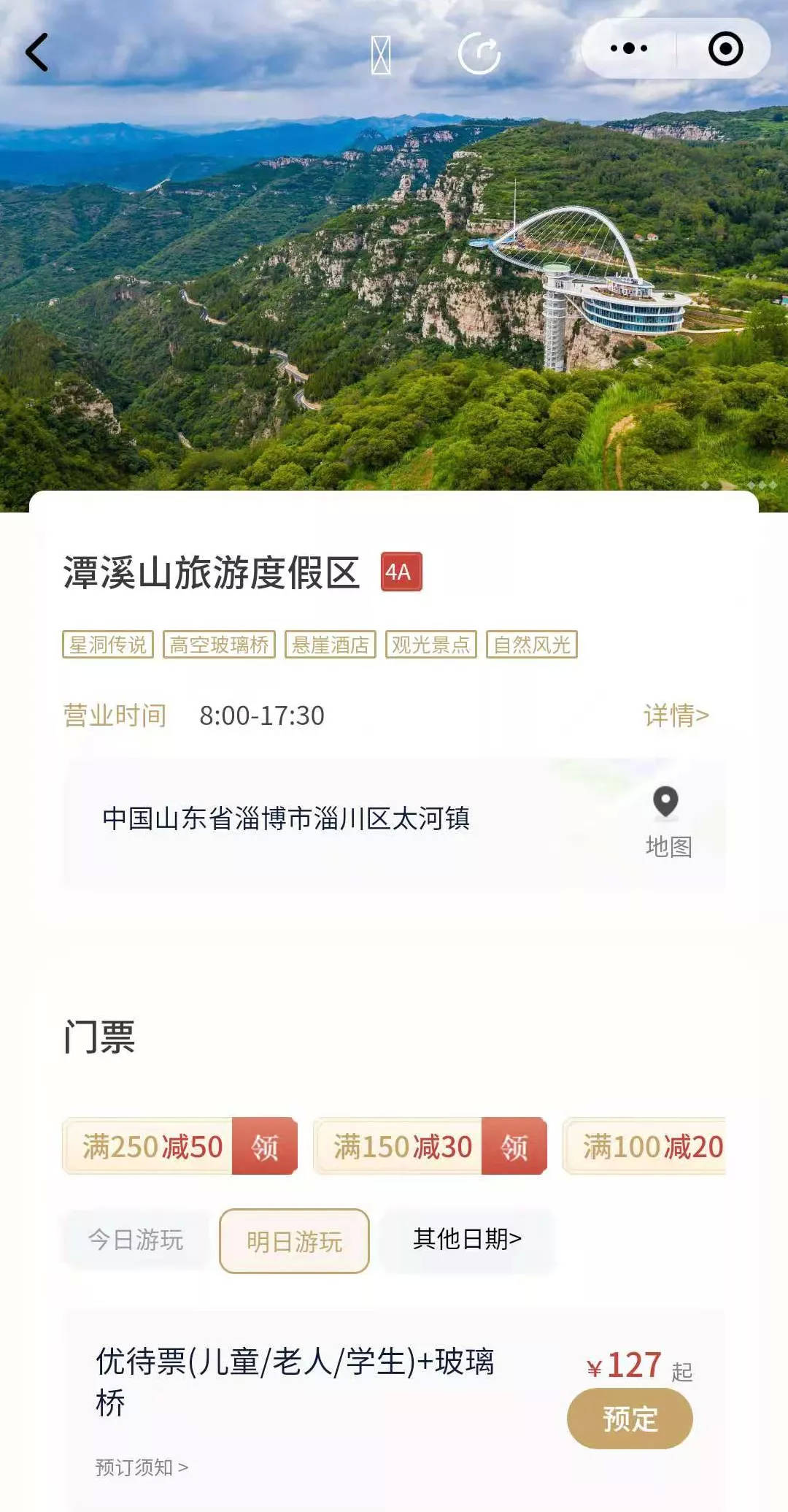Open the scenic area banner photo
The height and width of the screenshot is (1512, 788).
click(x=394, y=292)
